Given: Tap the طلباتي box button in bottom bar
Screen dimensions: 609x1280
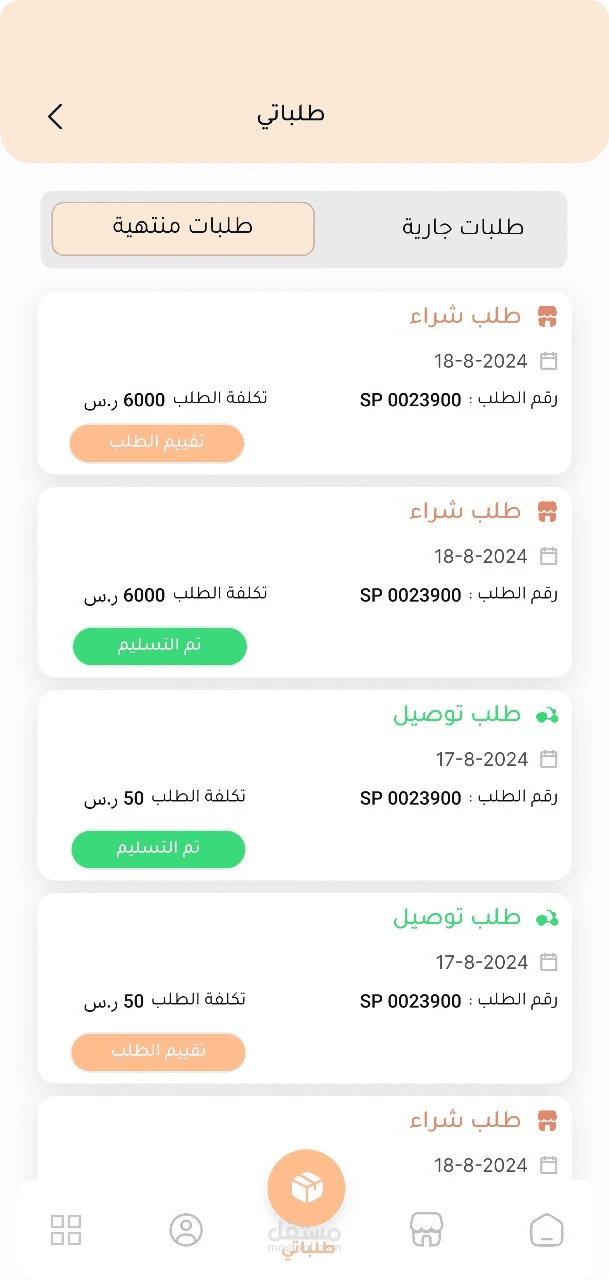Looking at the screenshot, I should 306,1188.
